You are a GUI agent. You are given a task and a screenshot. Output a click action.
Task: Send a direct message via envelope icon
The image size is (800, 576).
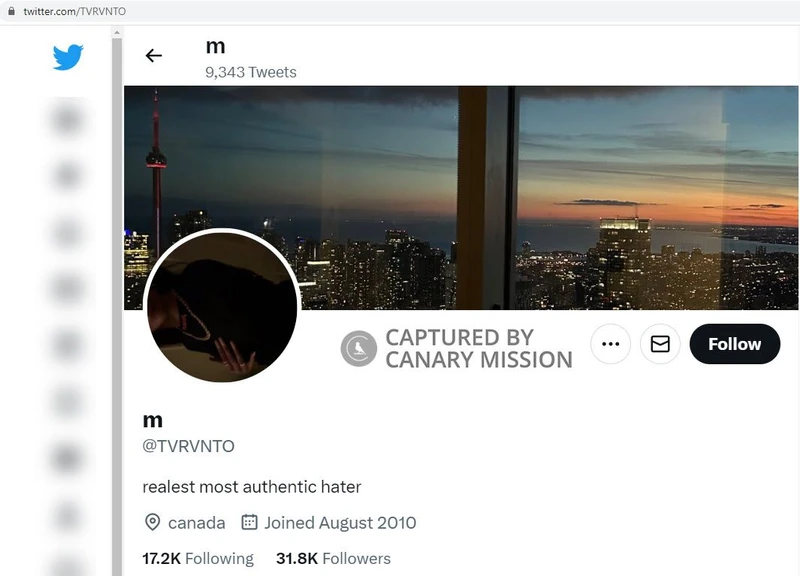coord(660,344)
